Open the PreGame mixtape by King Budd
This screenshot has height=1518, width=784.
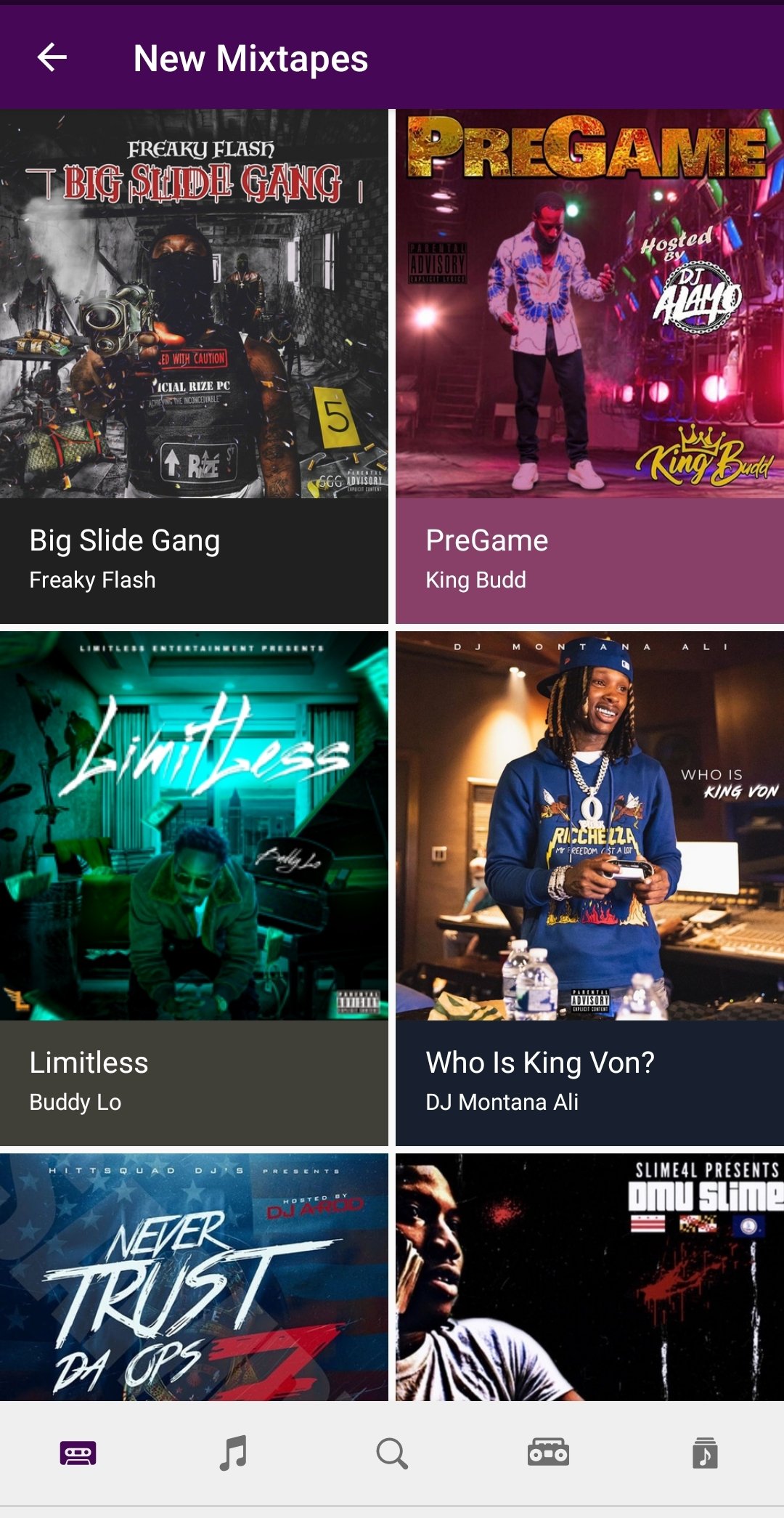click(x=589, y=366)
